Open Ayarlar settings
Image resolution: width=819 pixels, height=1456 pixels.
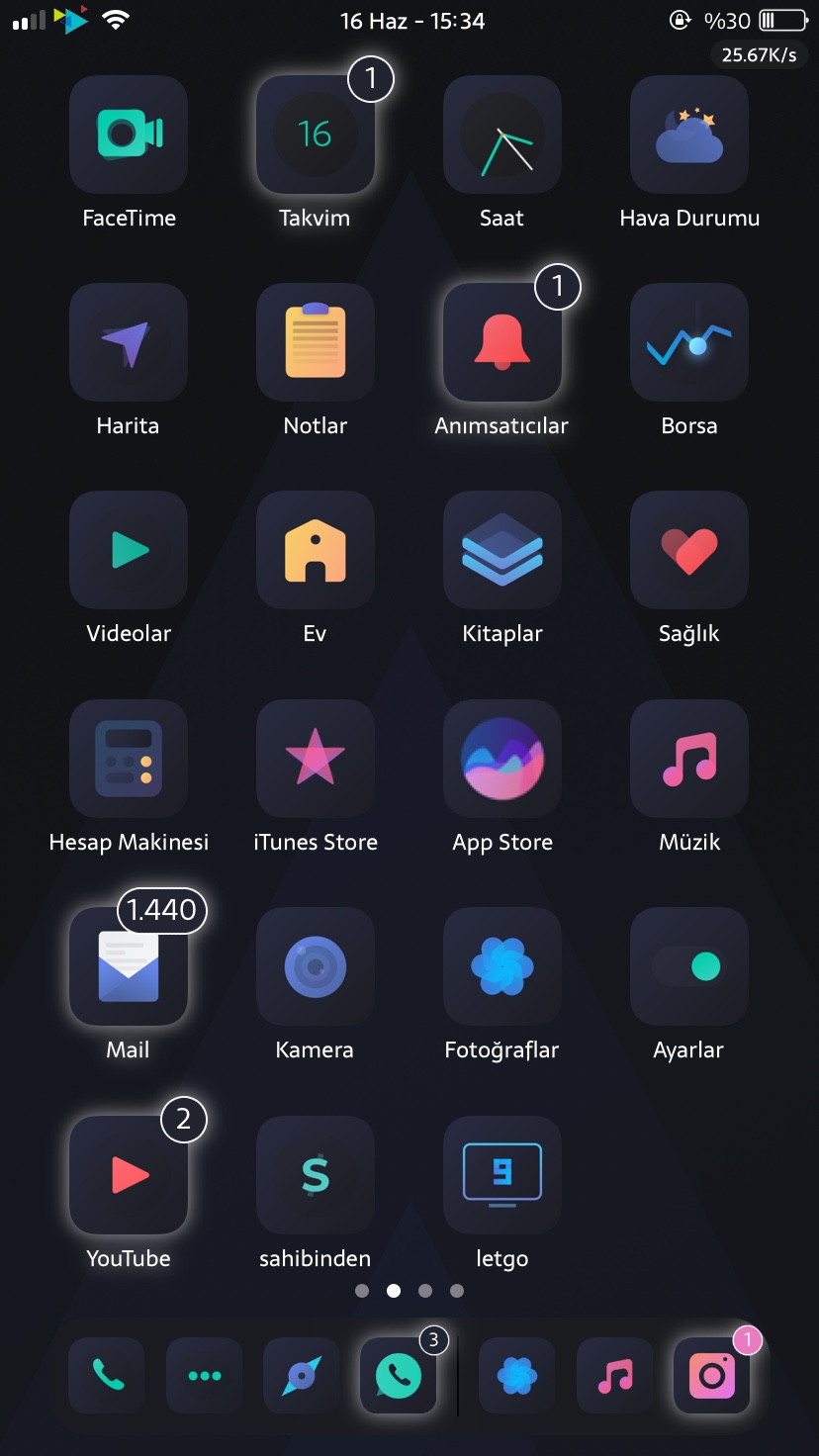(689, 966)
